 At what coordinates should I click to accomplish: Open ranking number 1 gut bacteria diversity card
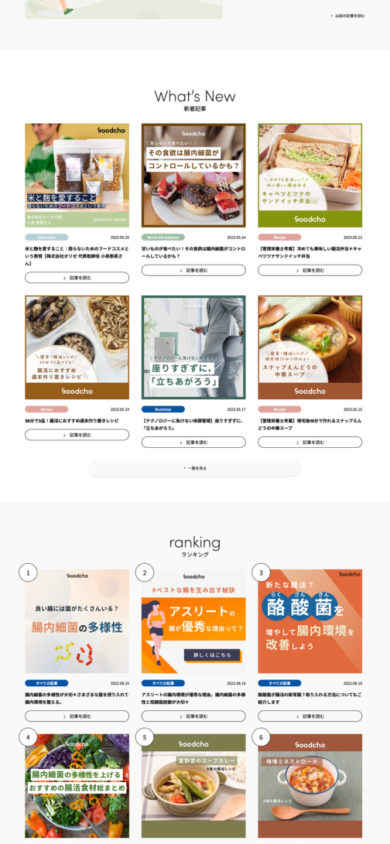click(77, 621)
